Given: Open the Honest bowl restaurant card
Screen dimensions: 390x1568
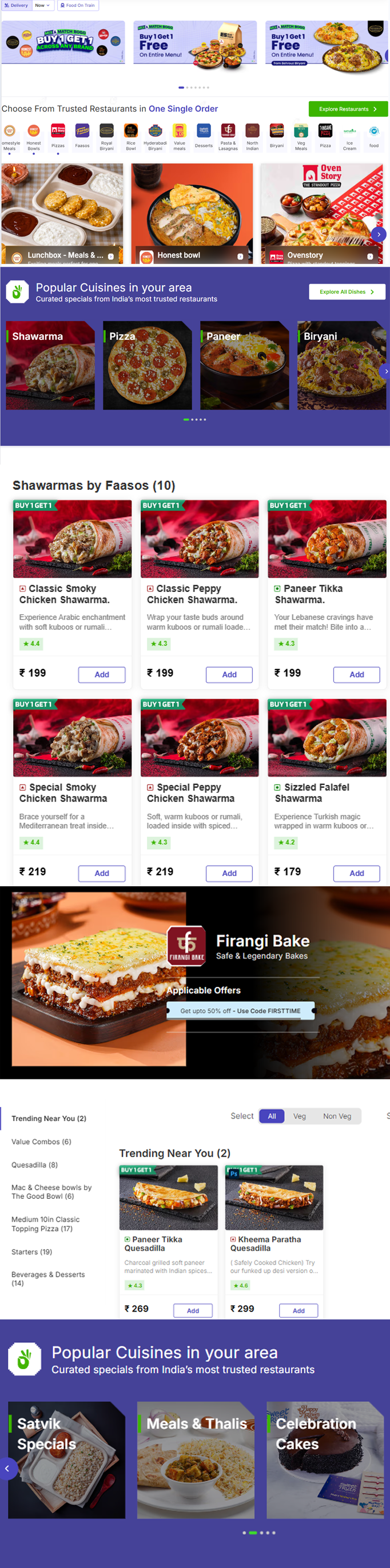Looking at the screenshot, I should [192, 213].
